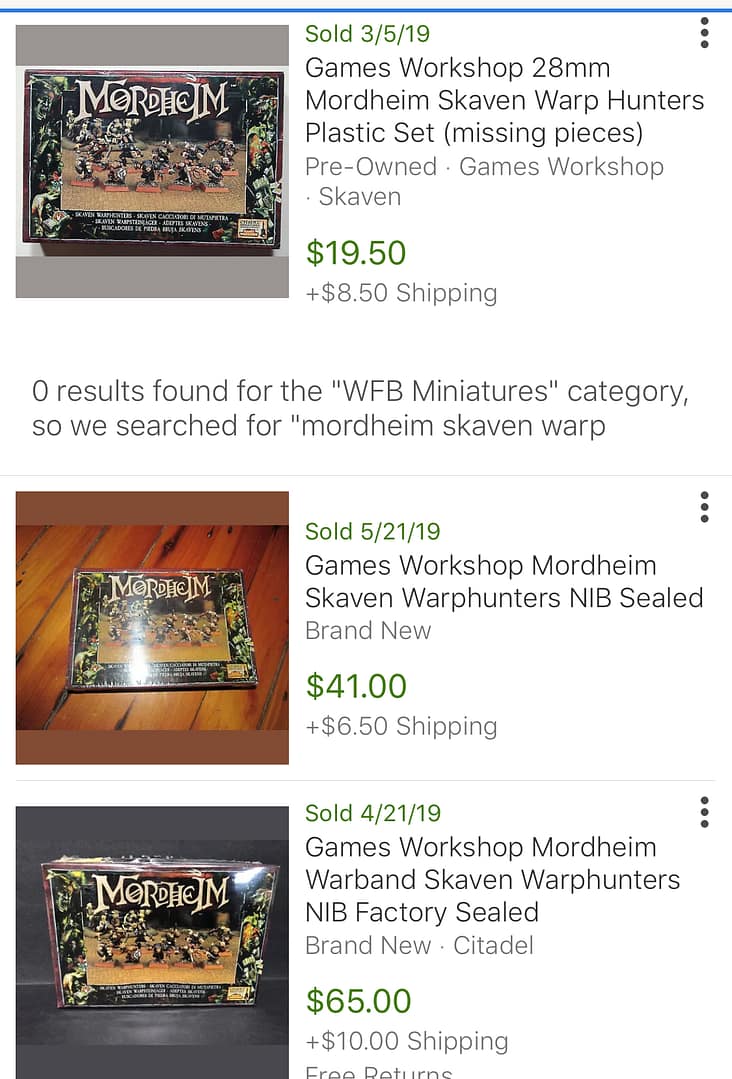
Task: Open overflow menu for the $19.50 listing
Action: [x=704, y=33]
